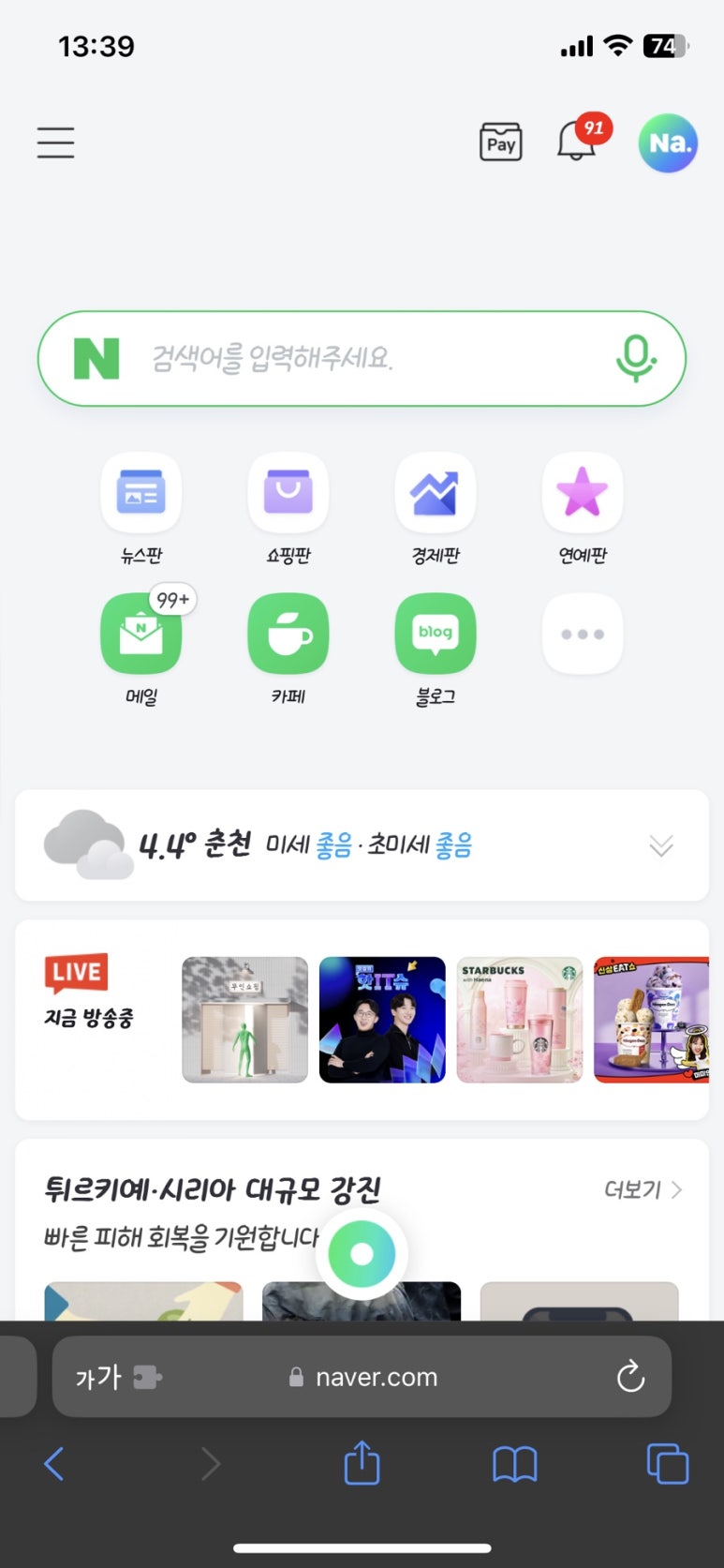The height and width of the screenshot is (1568, 724).
Task: Open Naver Pay
Action: (500, 142)
